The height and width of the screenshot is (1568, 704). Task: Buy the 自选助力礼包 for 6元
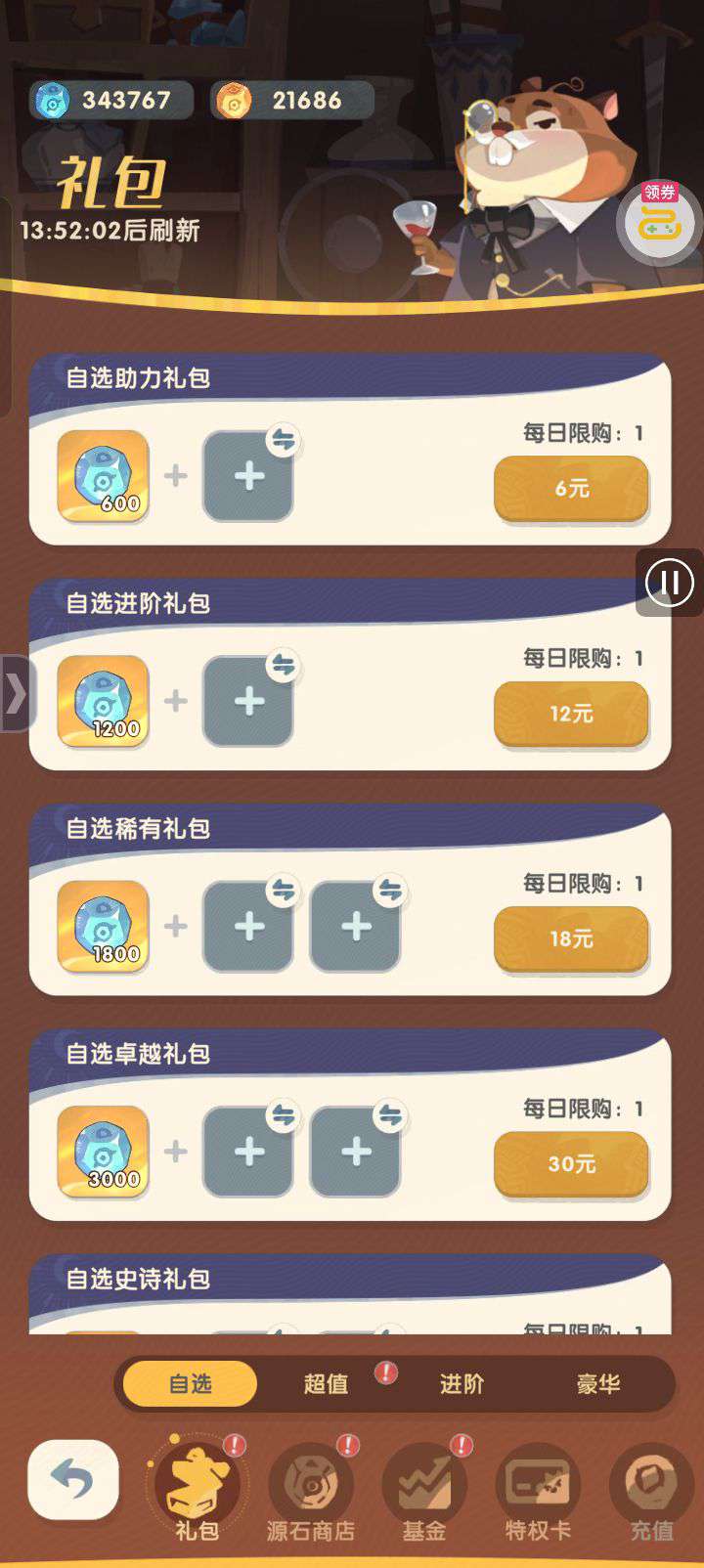(x=571, y=488)
